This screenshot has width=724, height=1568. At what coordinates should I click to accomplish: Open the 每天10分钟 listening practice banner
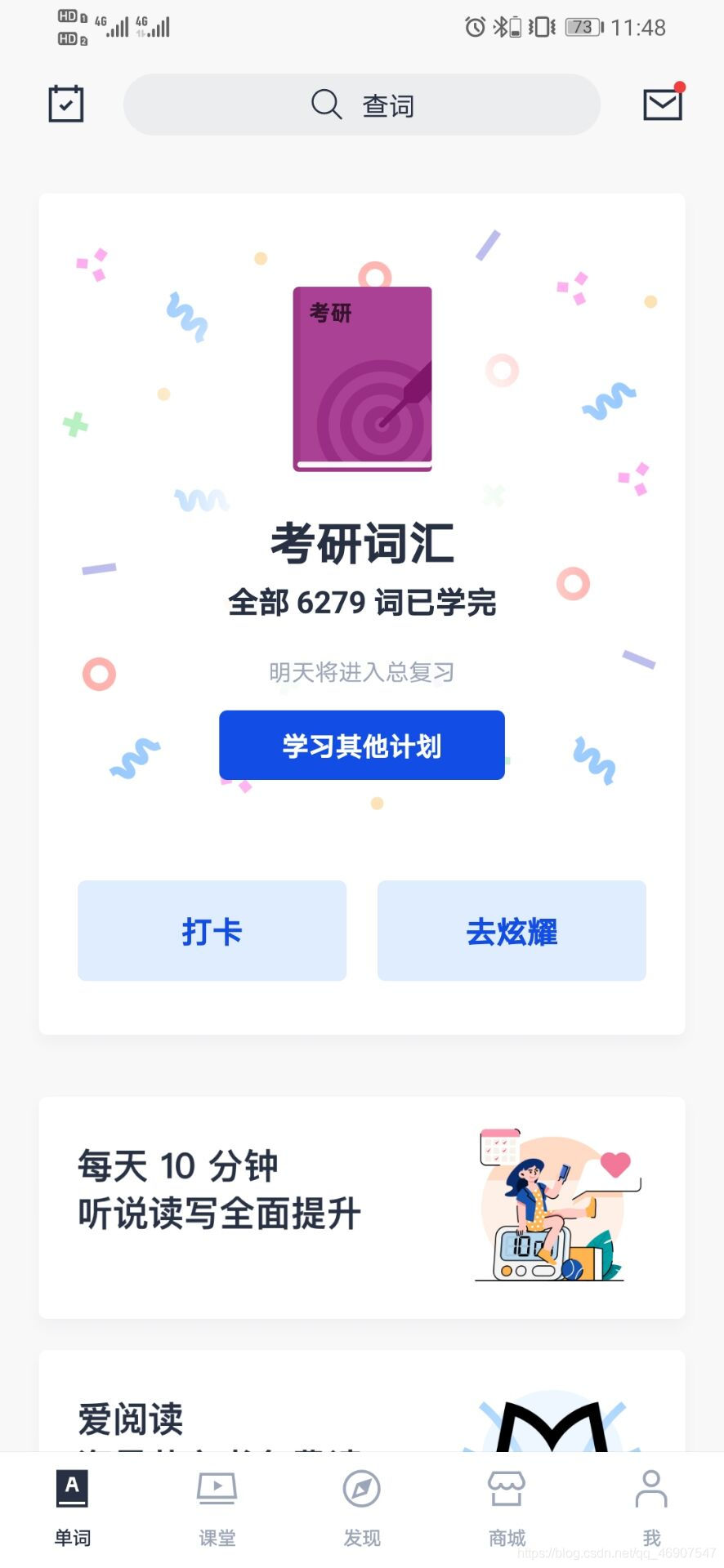click(x=360, y=1207)
